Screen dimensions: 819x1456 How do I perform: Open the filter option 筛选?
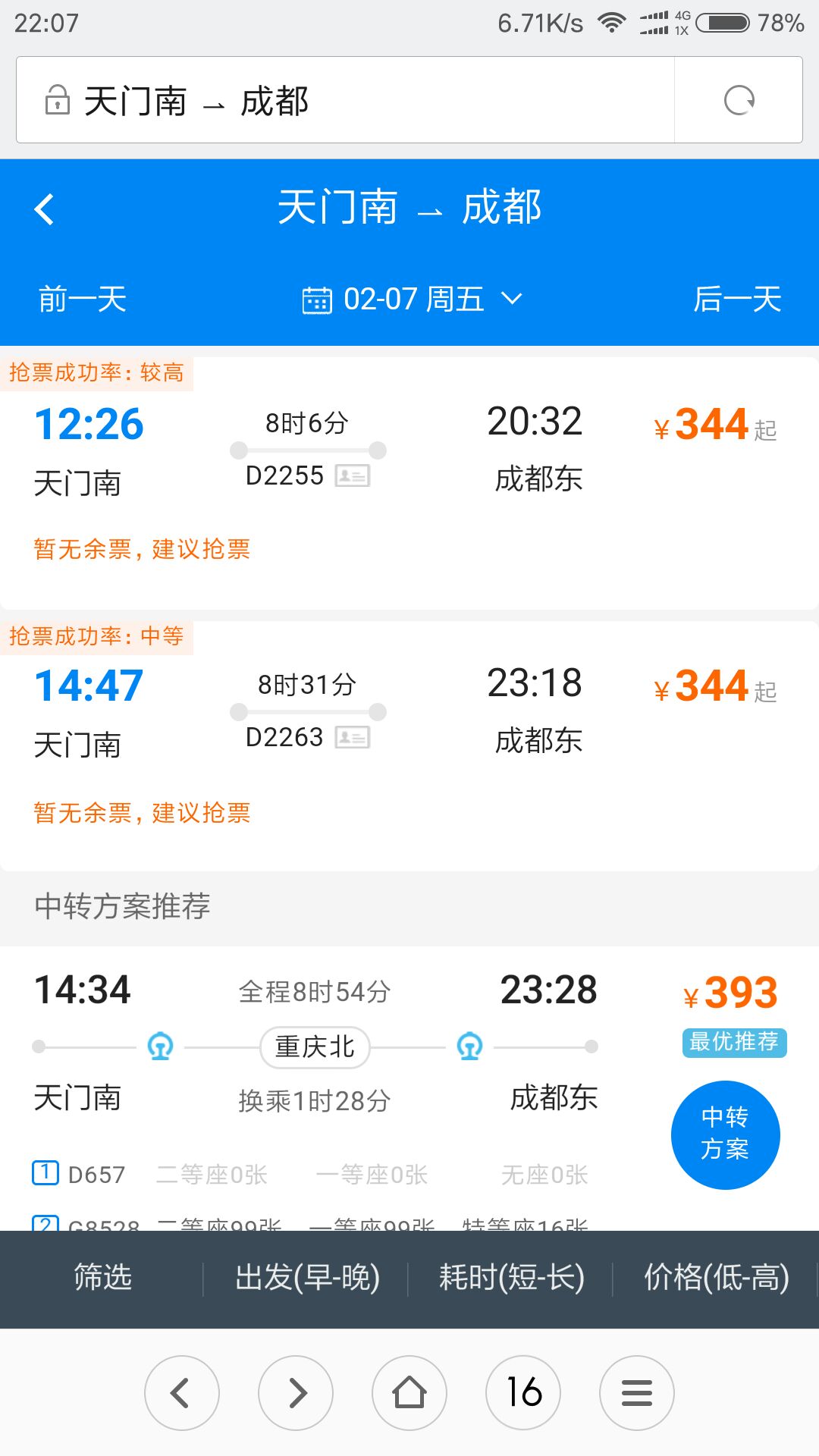102,1278
